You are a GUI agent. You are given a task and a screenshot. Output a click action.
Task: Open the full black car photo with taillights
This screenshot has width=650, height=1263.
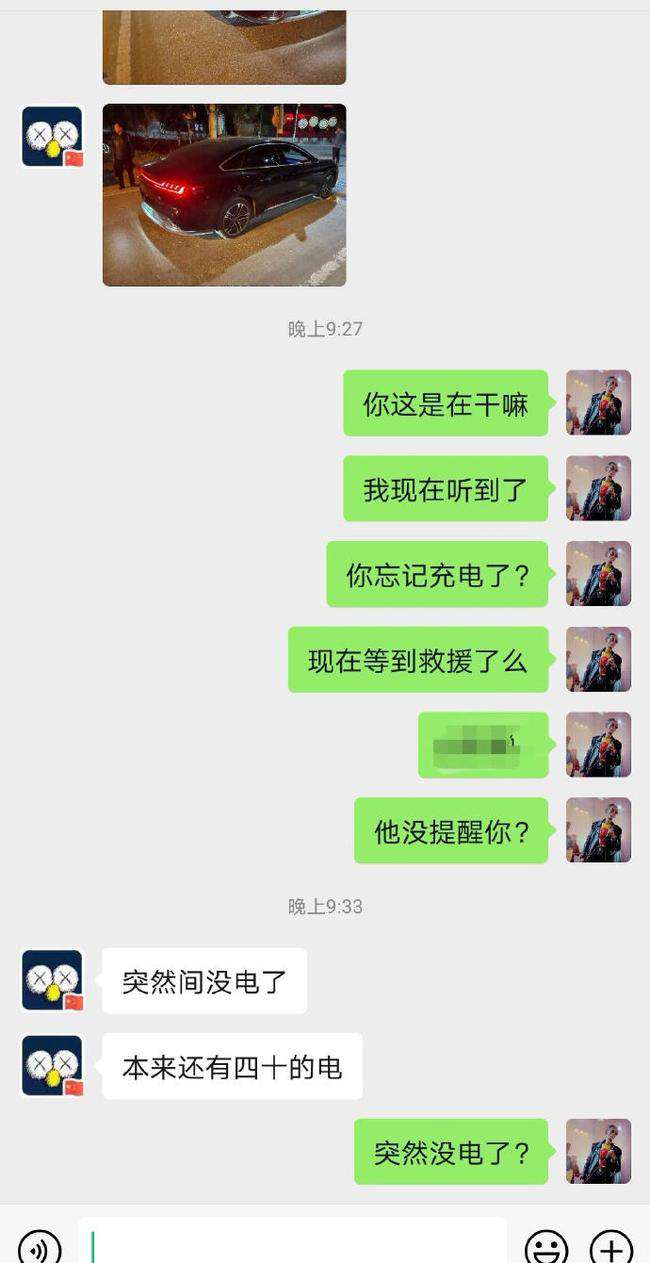(x=224, y=195)
